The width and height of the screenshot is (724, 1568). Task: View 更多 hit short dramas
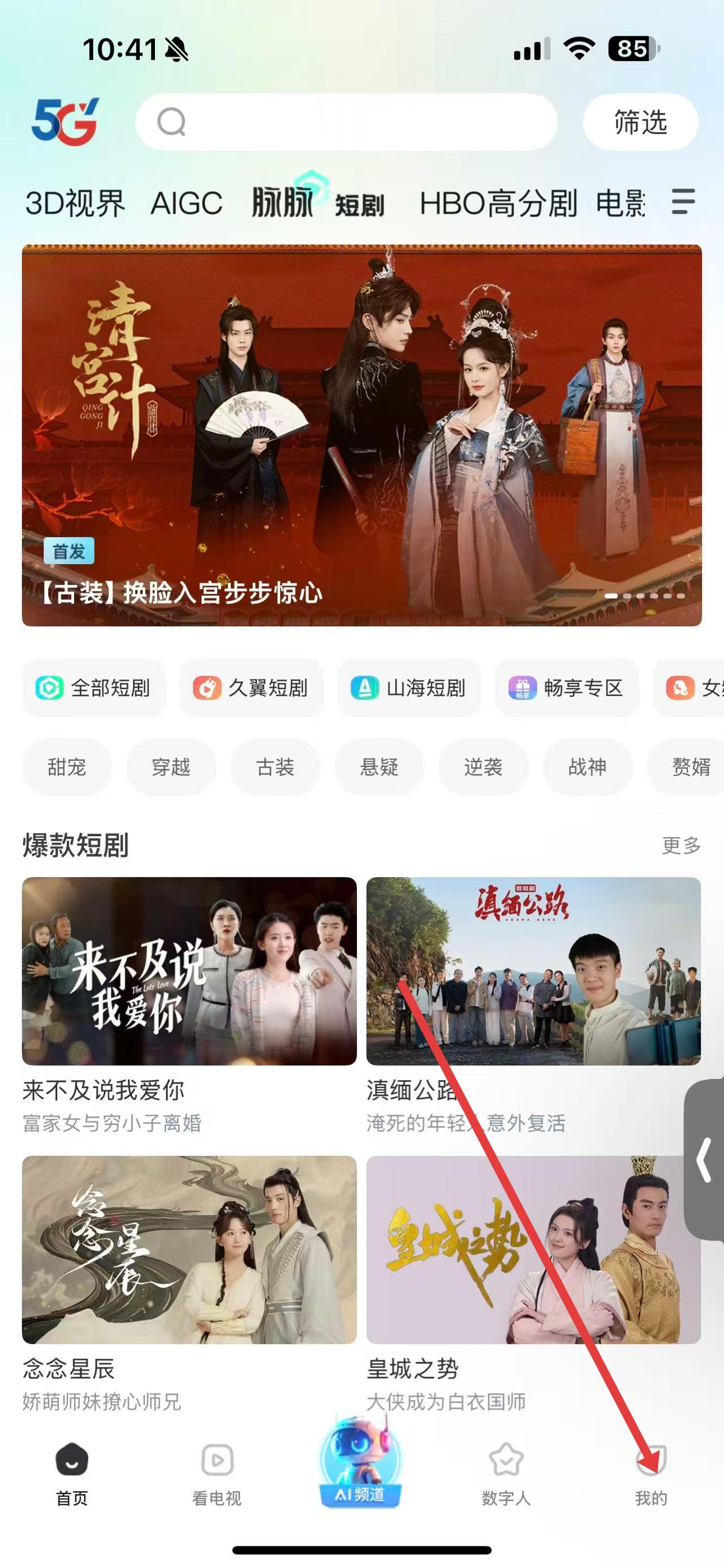tap(681, 845)
